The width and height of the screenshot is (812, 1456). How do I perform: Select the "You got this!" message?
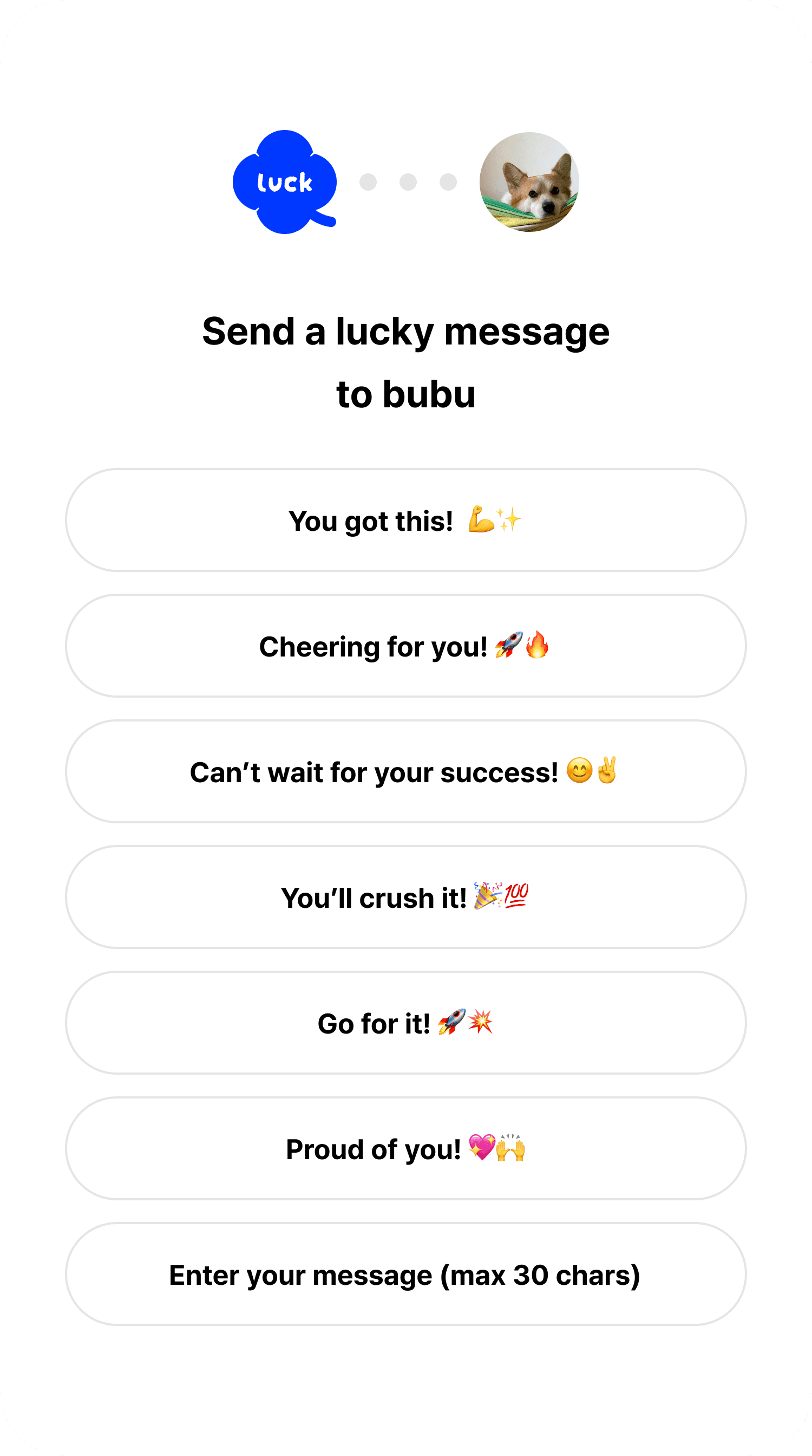(405, 520)
